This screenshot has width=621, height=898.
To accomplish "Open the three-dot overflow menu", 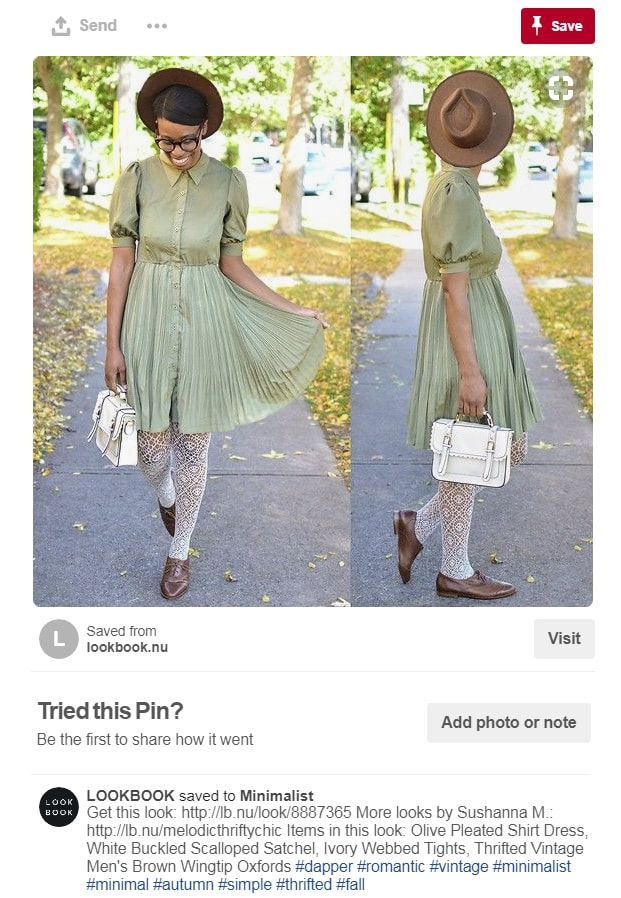I will coord(157,26).
